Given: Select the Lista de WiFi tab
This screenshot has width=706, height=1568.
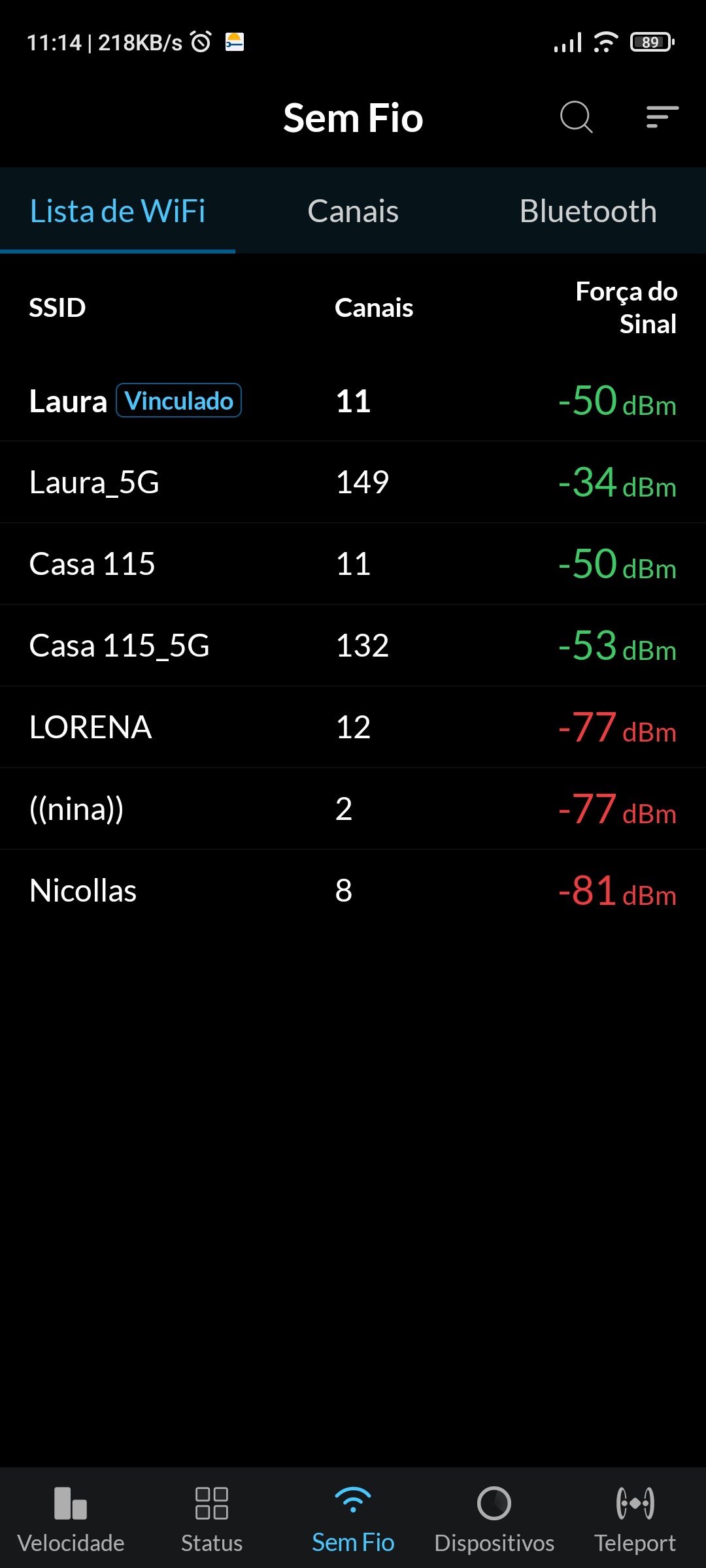Looking at the screenshot, I should 118,211.
